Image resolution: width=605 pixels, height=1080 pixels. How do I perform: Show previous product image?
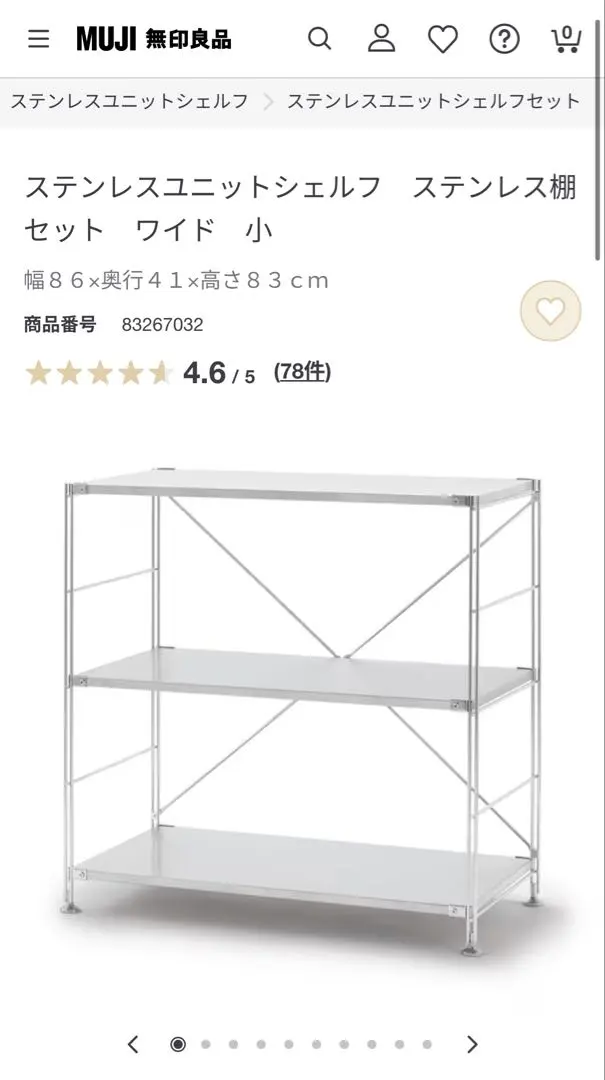tap(133, 1044)
